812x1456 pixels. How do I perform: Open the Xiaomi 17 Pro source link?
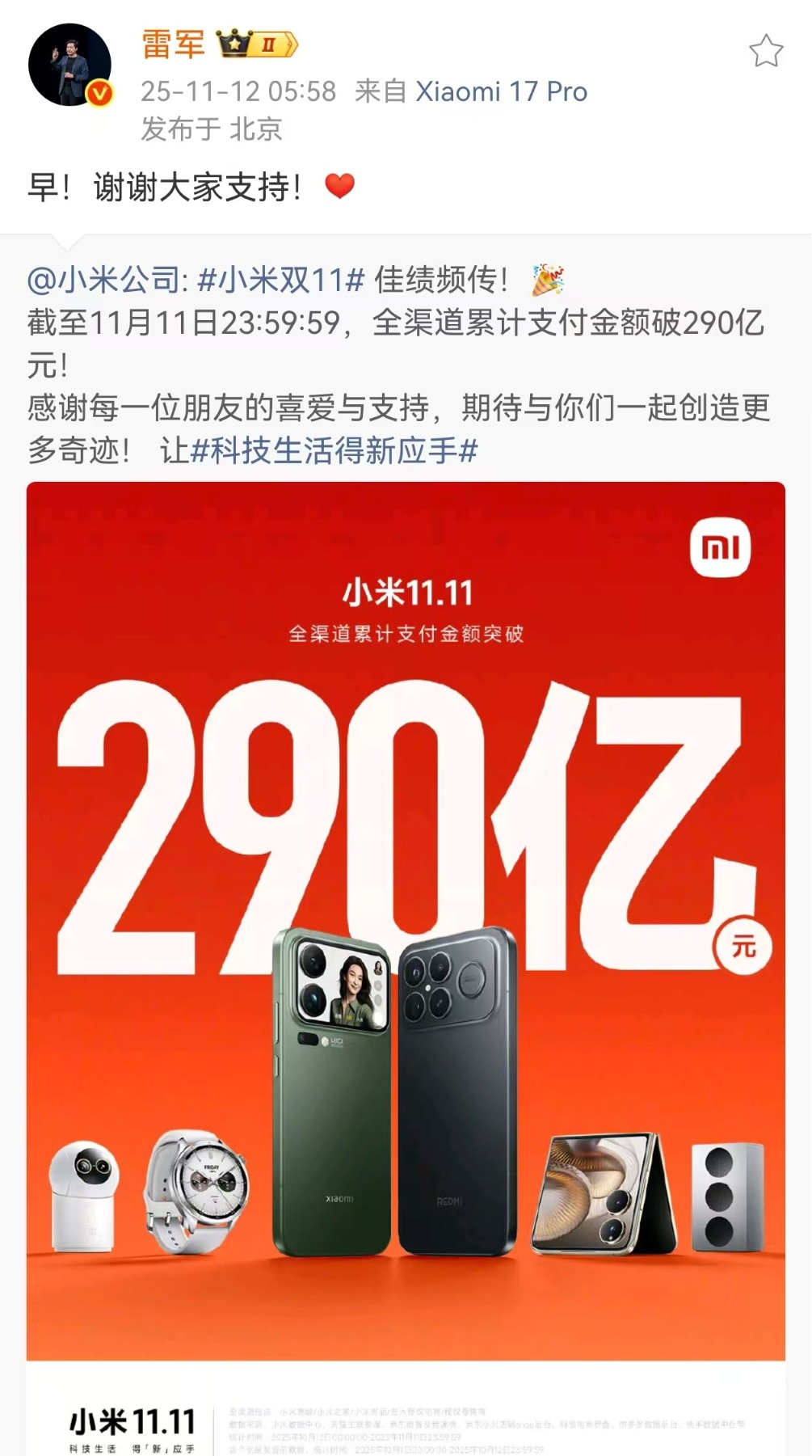pos(501,92)
